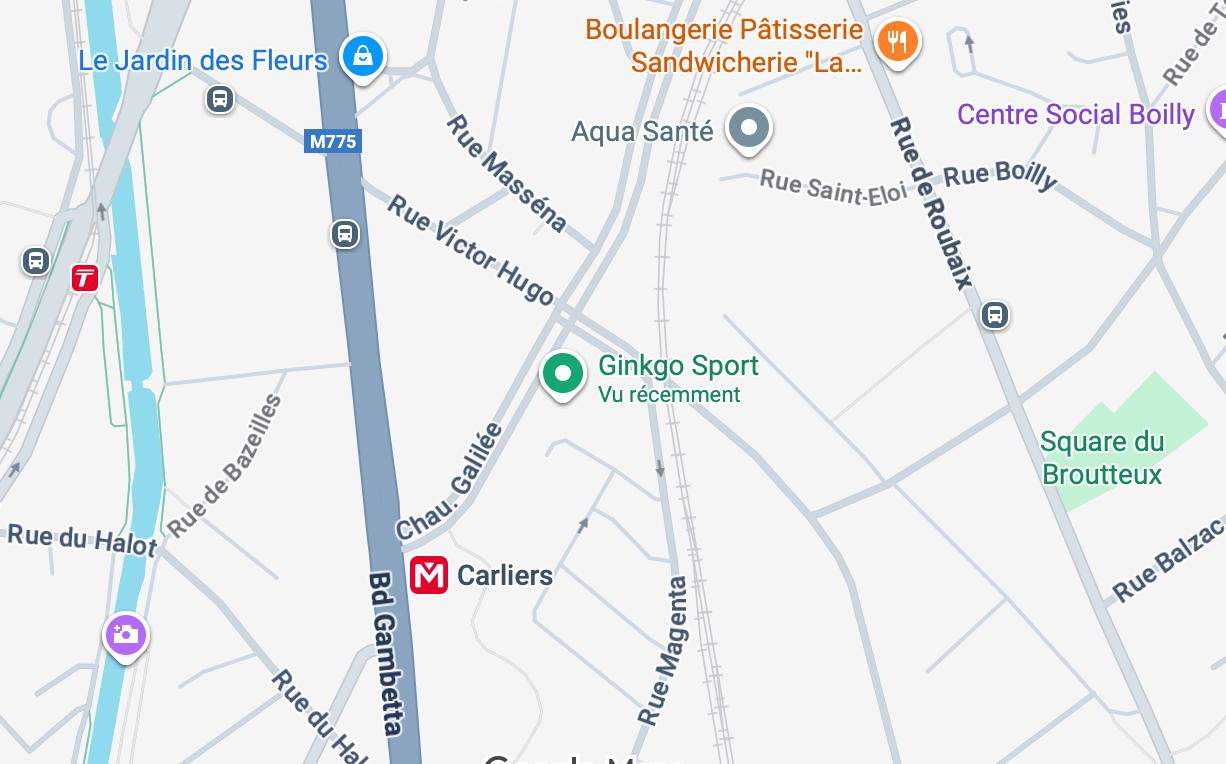The width and height of the screenshot is (1226, 764).
Task: Open the Ginkgo Sport place pin
Action: pyautogui.click(x=563, y=374)
